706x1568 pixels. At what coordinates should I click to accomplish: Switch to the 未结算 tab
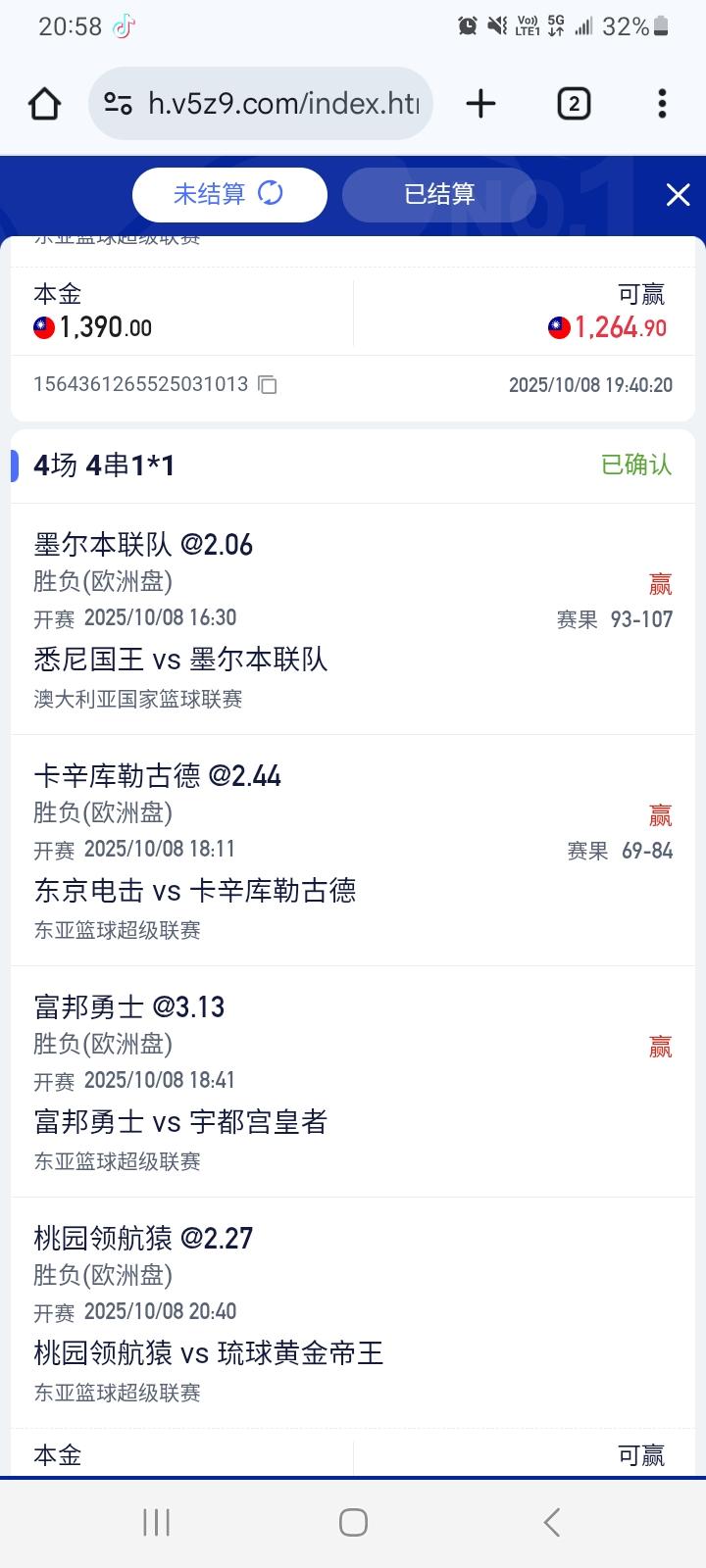point(229,194)
